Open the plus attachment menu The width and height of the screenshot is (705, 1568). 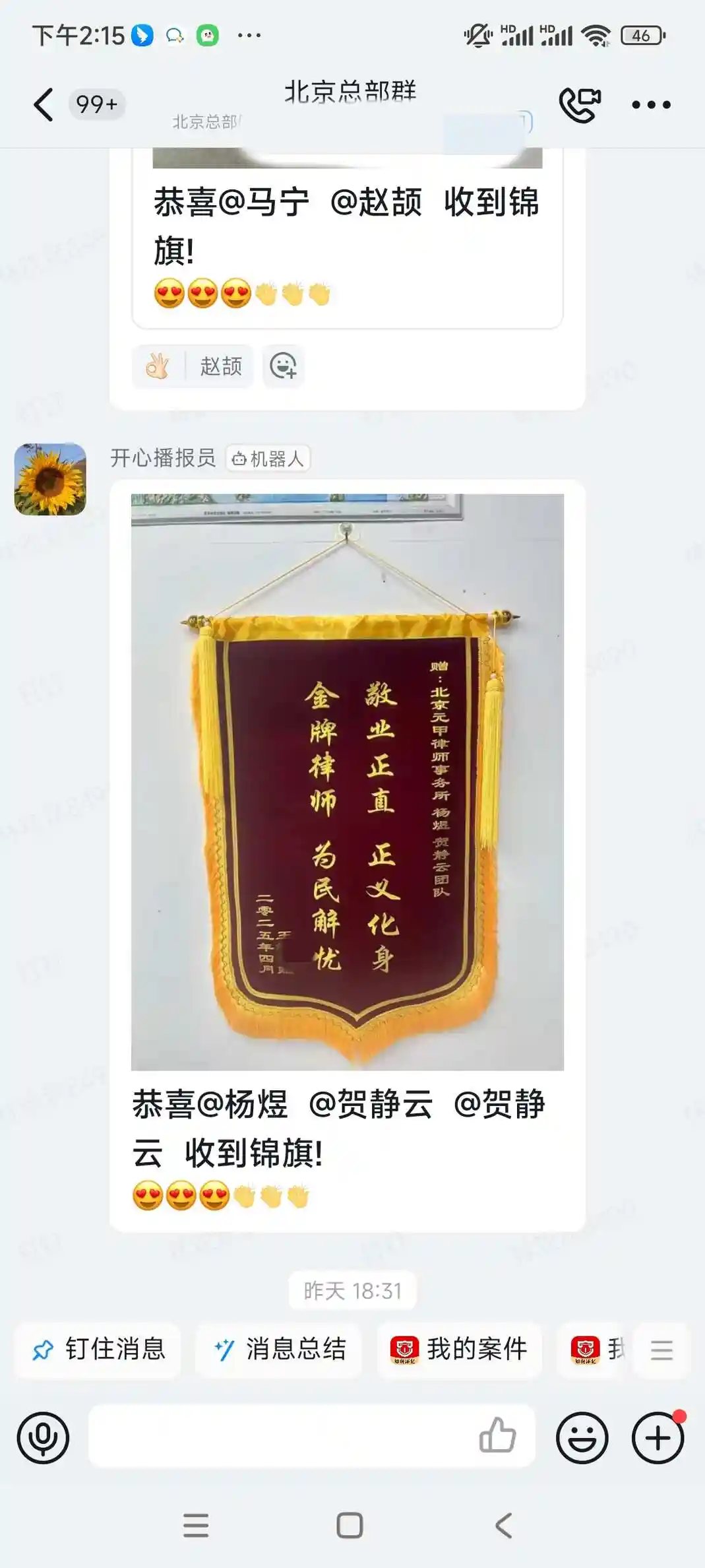[x=658, y=1437]
